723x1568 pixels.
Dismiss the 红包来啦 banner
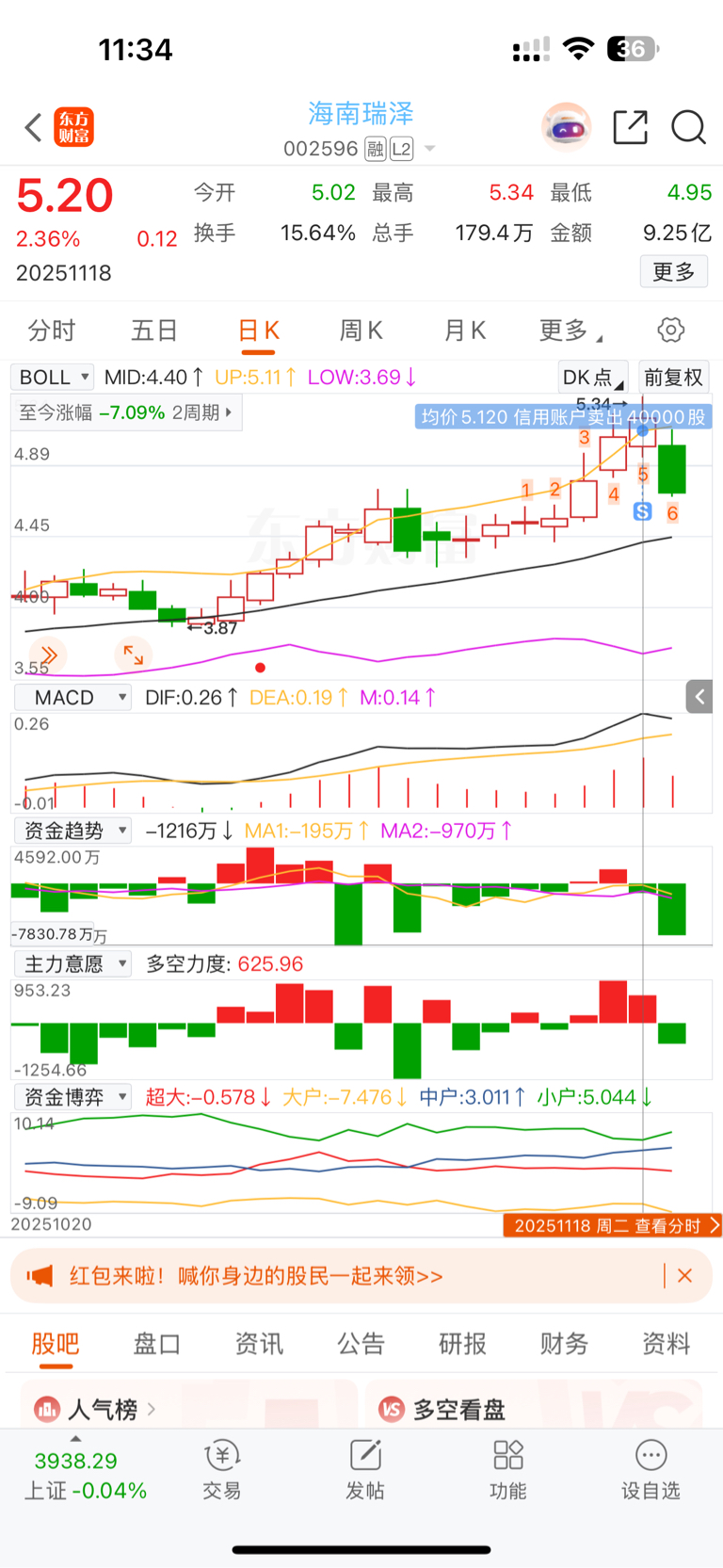[x=684, y=1276]
